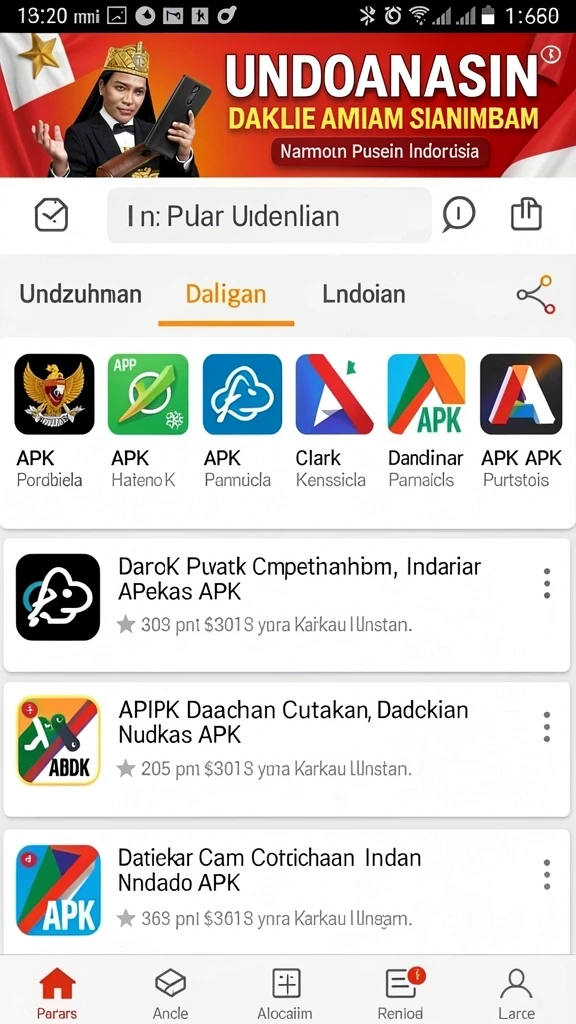Open the APK Pordbiela garuda app
Viewport: 576px width, 1024px height.
click(54, 421)
